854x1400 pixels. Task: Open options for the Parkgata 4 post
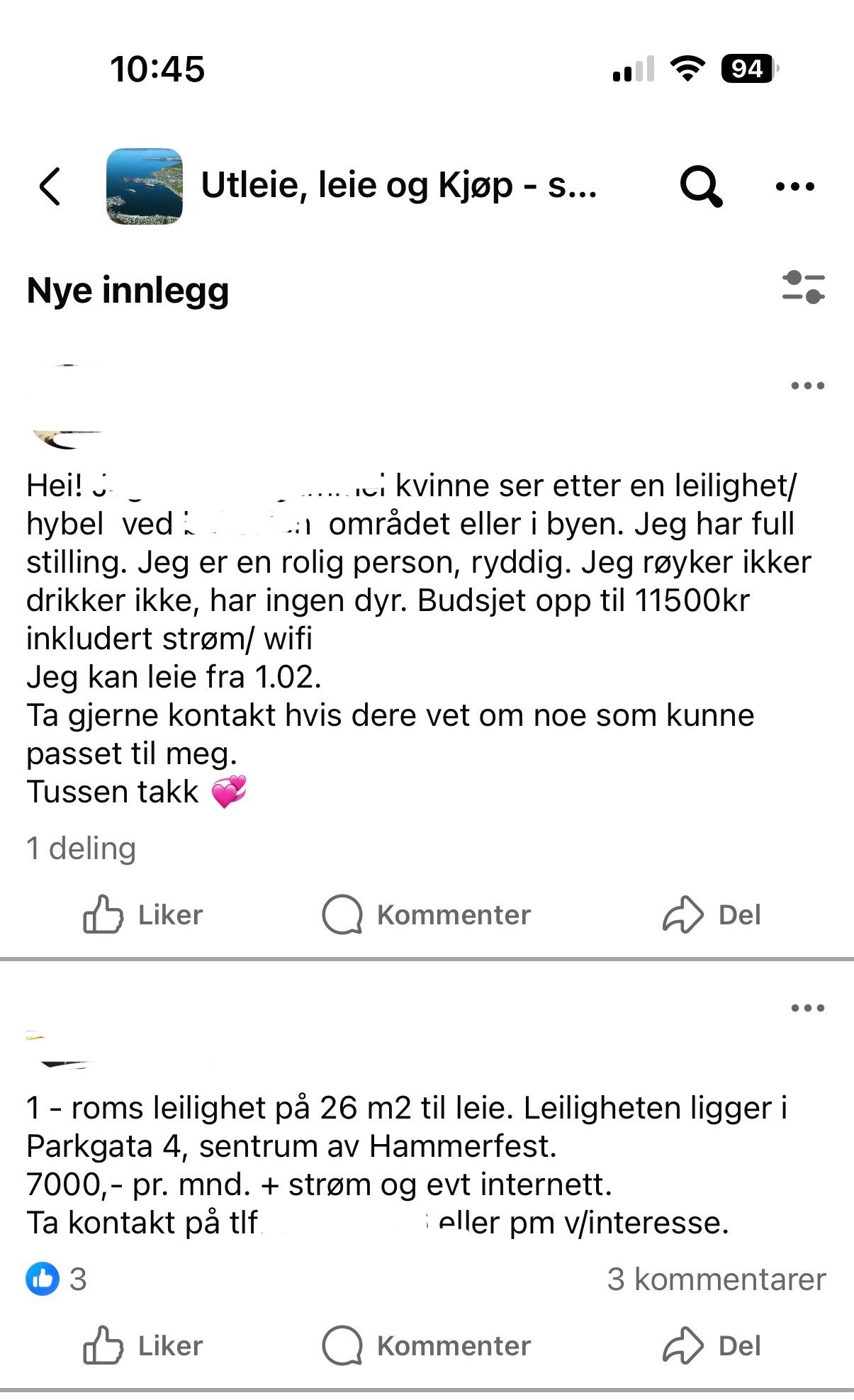[807, 1008]
